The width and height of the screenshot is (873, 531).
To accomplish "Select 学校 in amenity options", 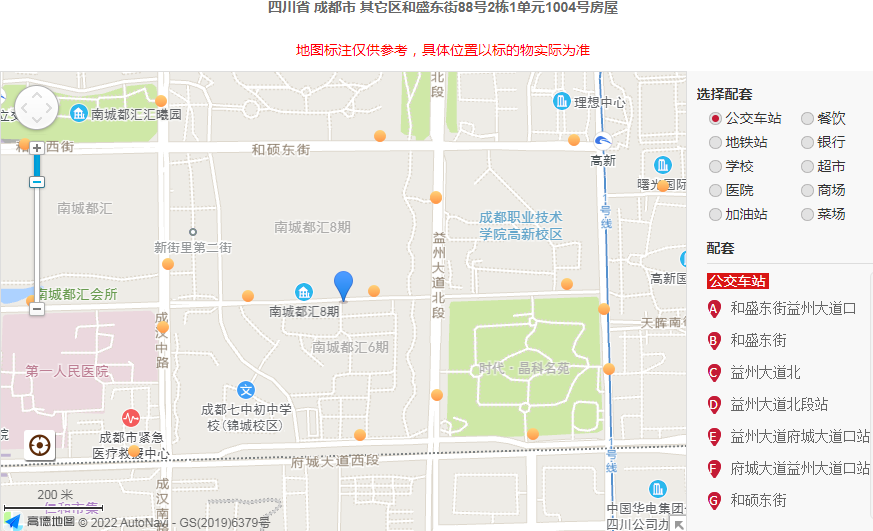I will [715, 166].
